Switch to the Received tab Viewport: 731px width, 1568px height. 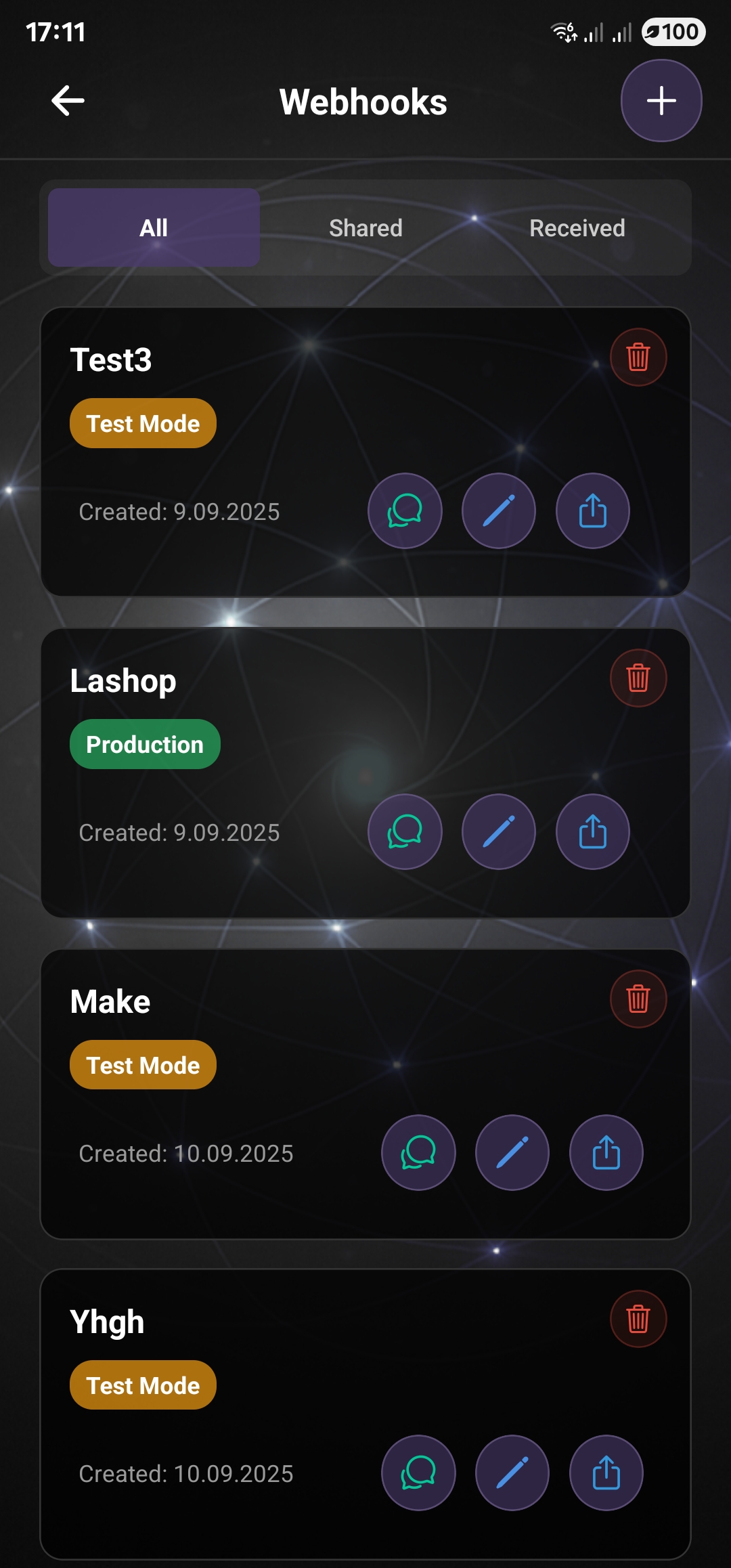tap(577, 228)
